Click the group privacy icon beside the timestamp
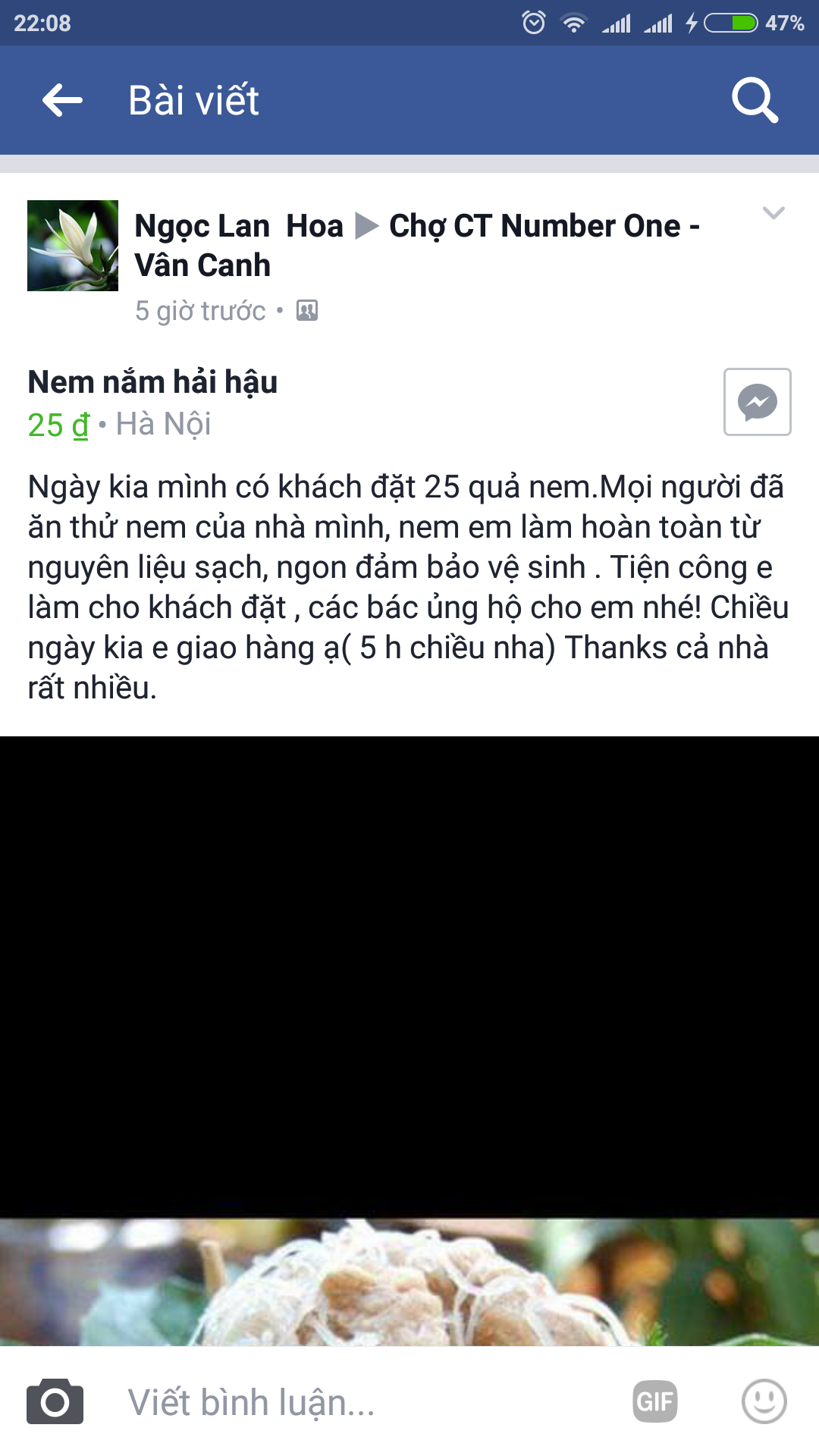This screenshot has width=819, height=1456. point(306,311)
